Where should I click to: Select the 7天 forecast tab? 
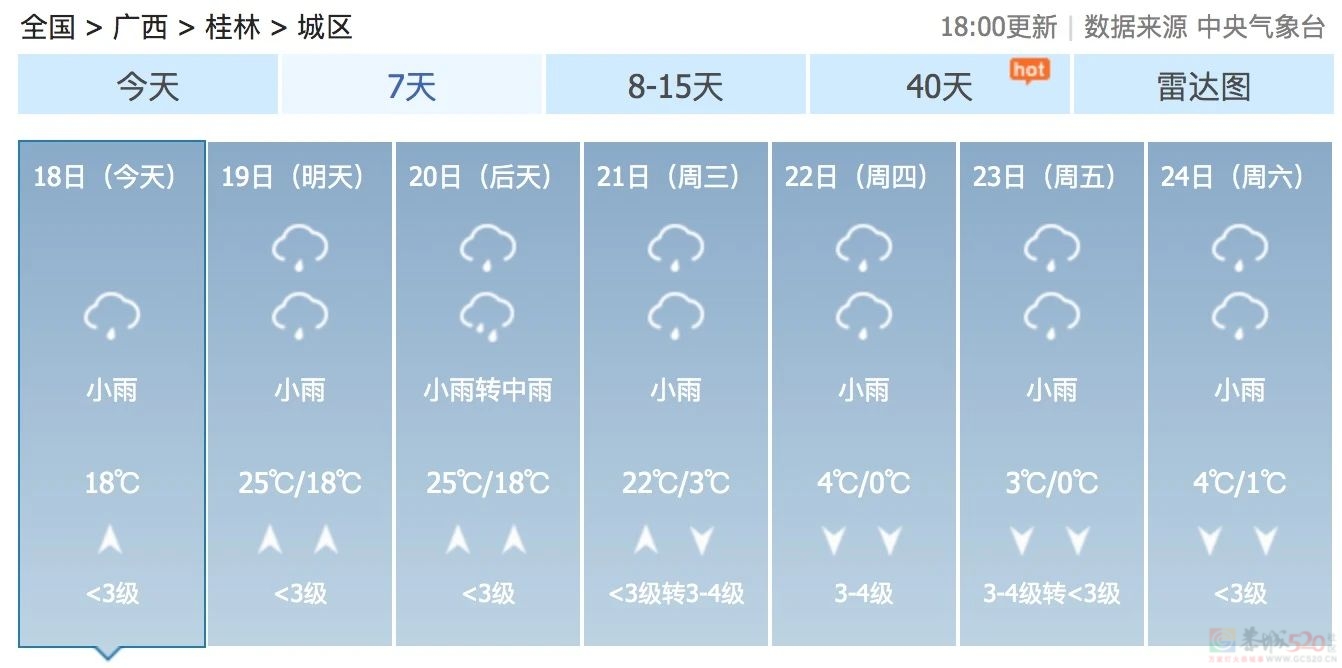(x=411, y=86)
